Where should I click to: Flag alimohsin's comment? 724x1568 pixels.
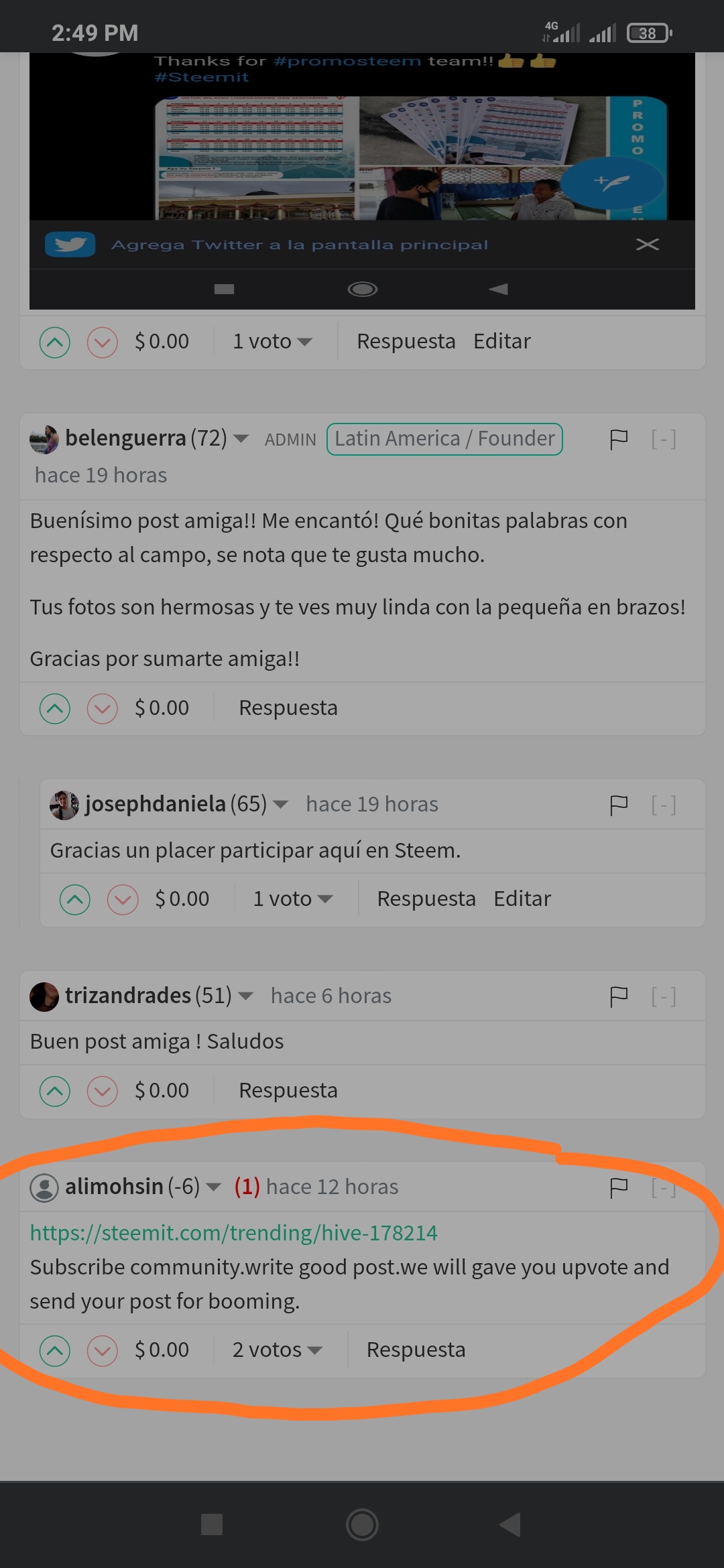pyautogui.click(x=618, y=1187)
